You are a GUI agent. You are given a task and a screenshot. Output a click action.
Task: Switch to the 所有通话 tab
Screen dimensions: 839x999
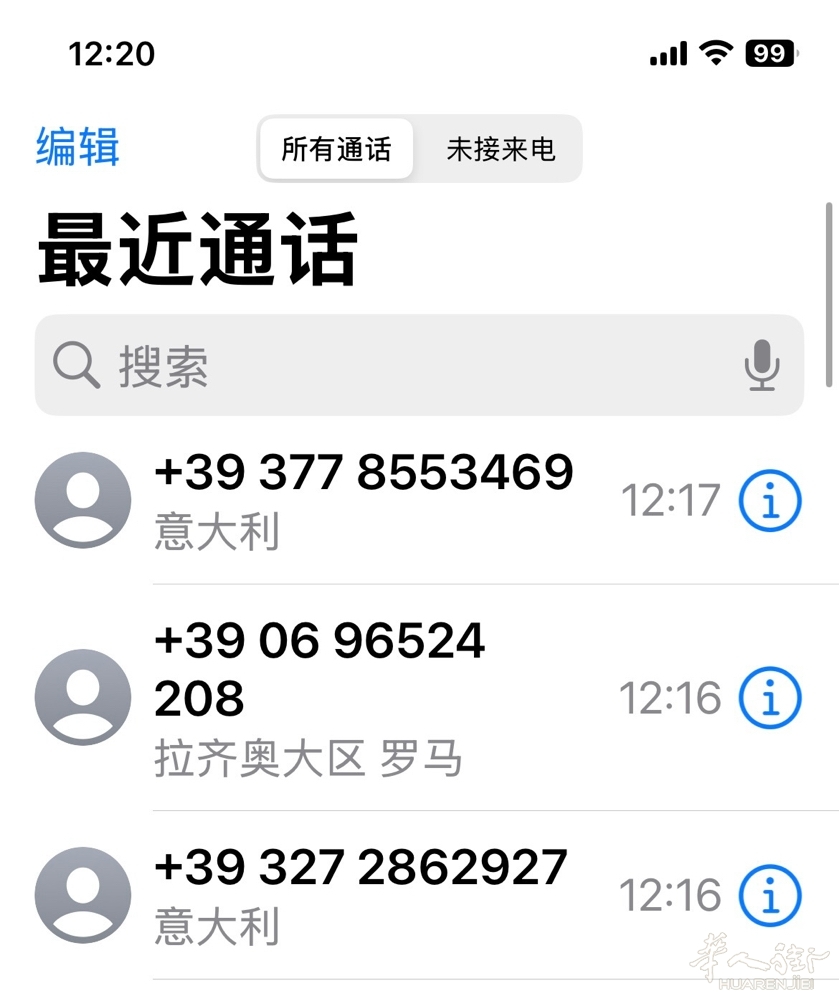[336, 150]
